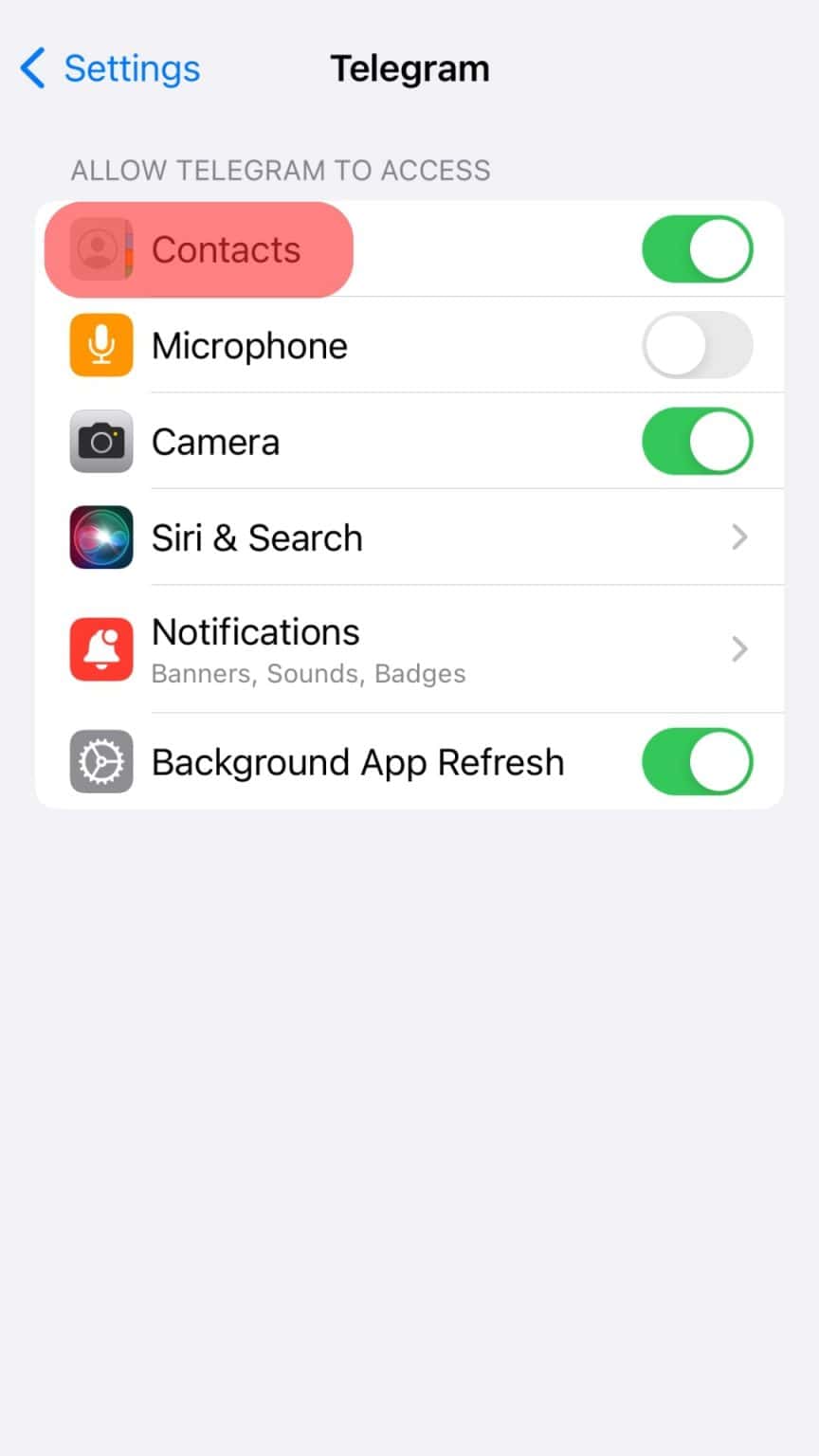Turn off Camera access
The width and height of the screenshot is (819, 1456).
(698, 441)
